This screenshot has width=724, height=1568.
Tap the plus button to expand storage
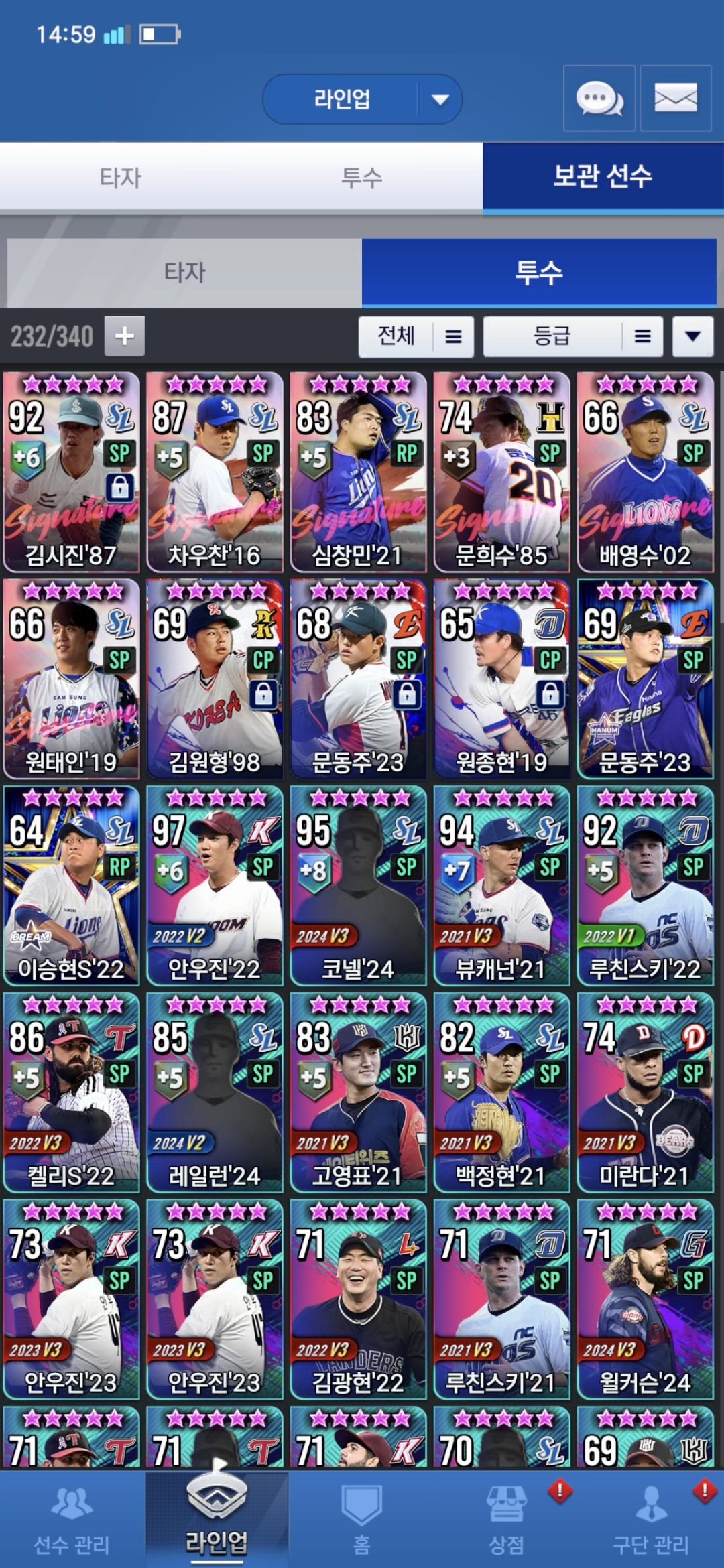(x=125, y=336)
